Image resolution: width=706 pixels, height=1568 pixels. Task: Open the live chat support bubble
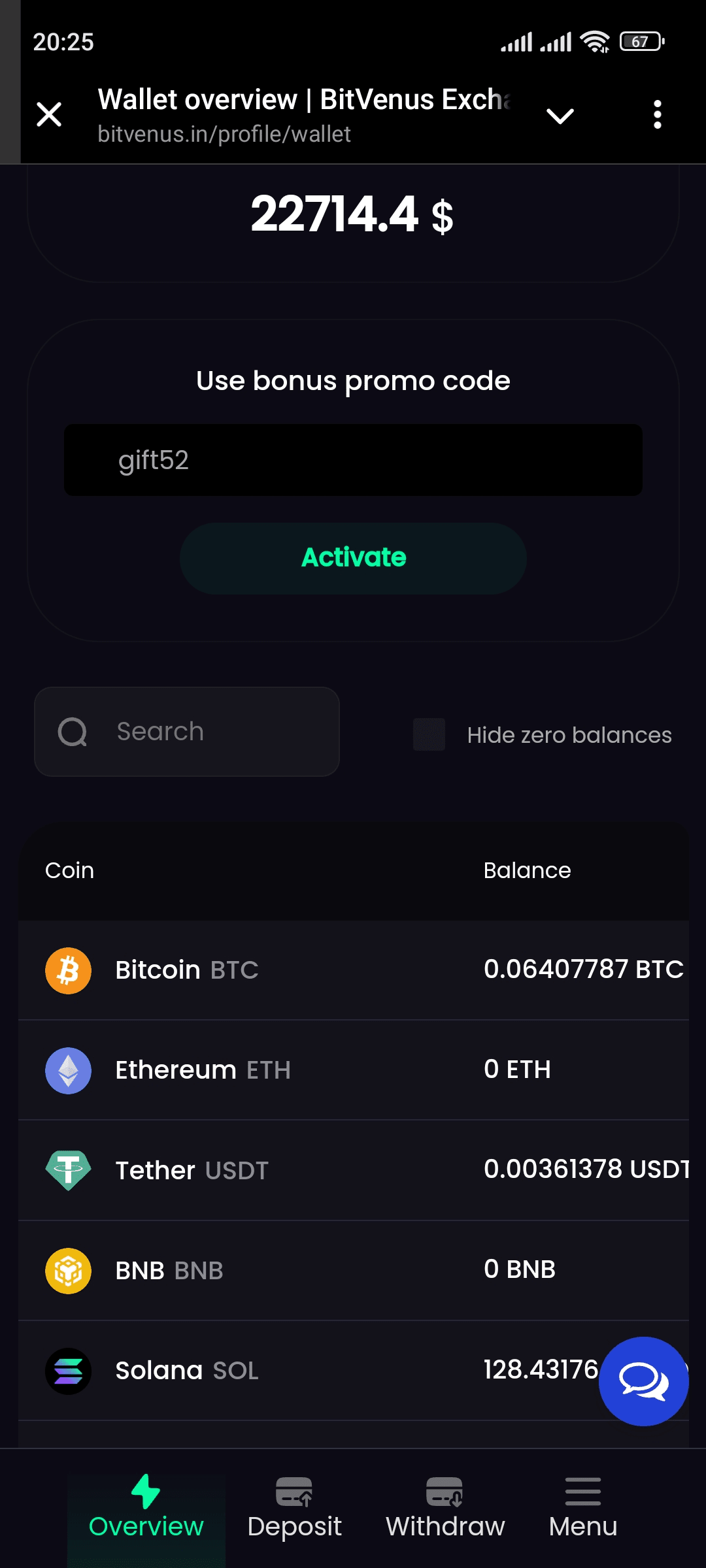click(643, 1380)
